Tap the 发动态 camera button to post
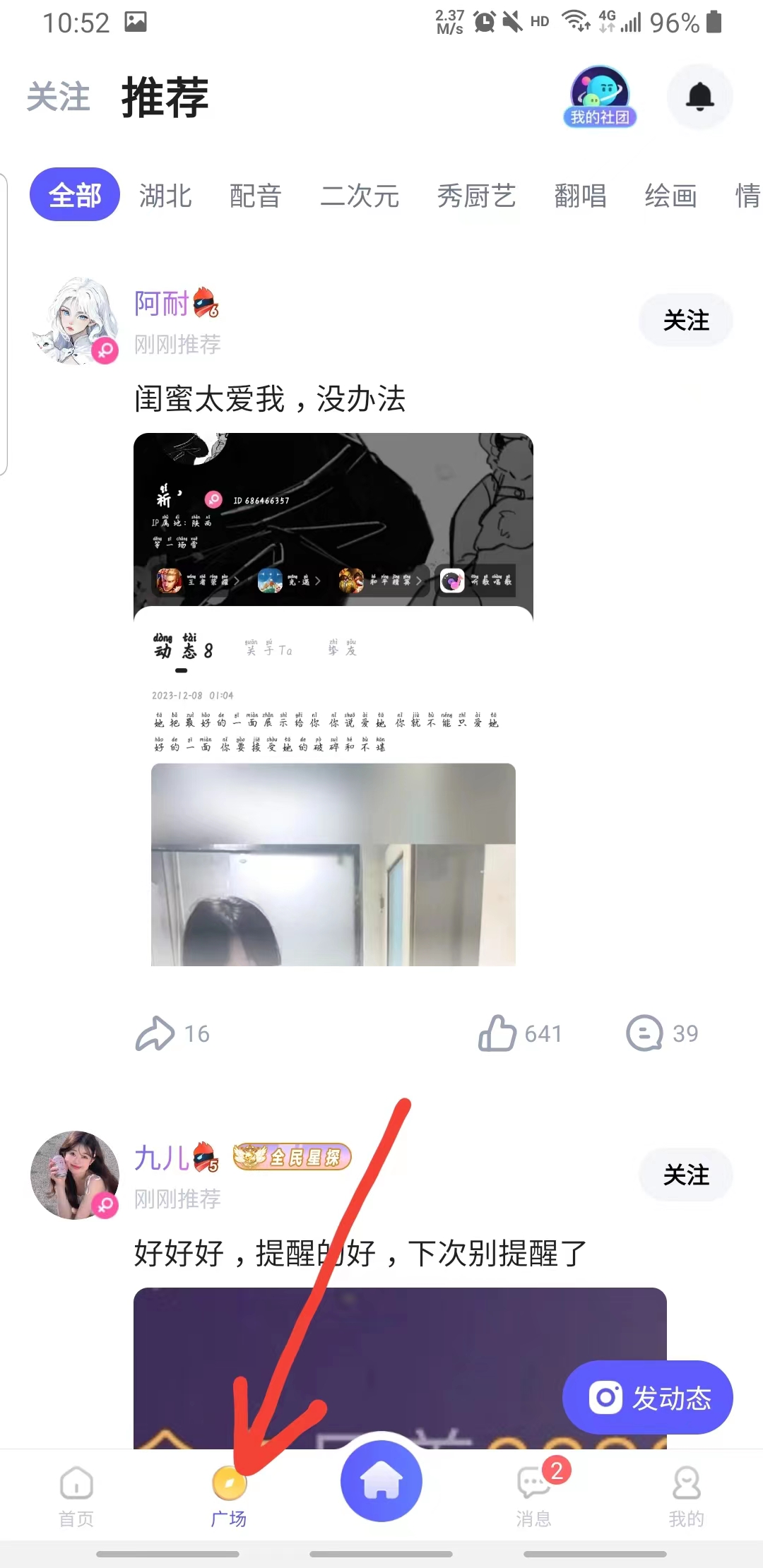Screen dimensions: 763x1568 pos(647,1398)
